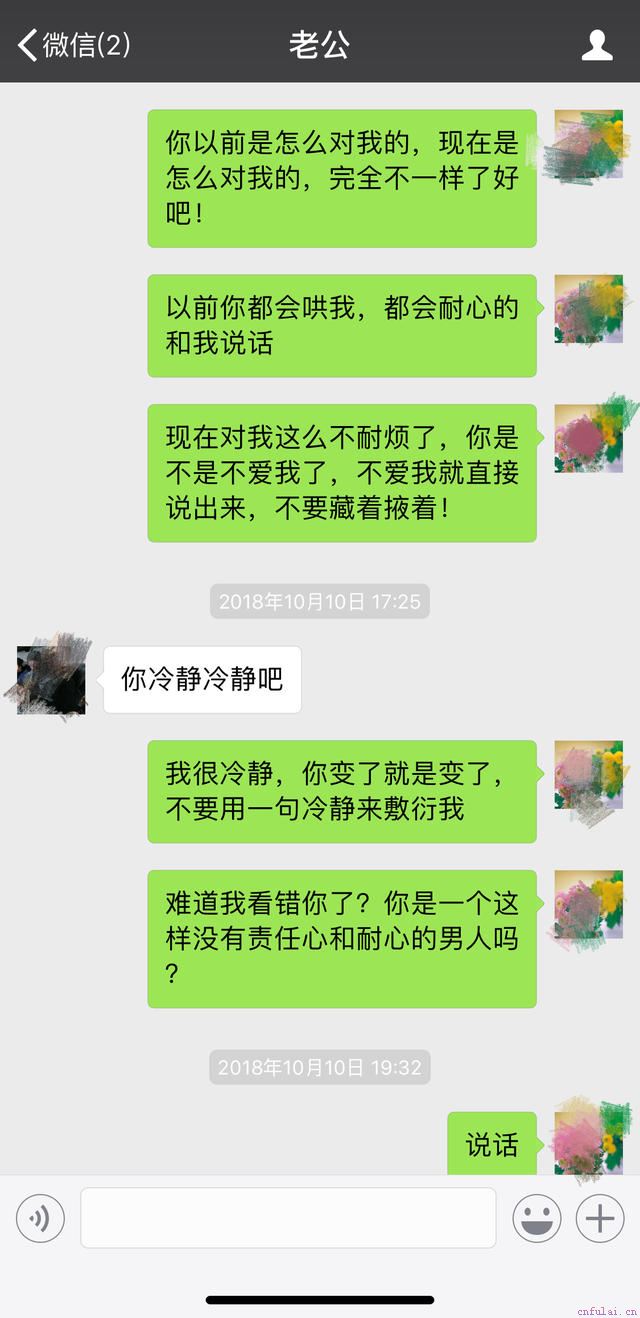Go back to the 微信 chat list
This screenshot has height=1318, width=640.
(x=72, y=45)
